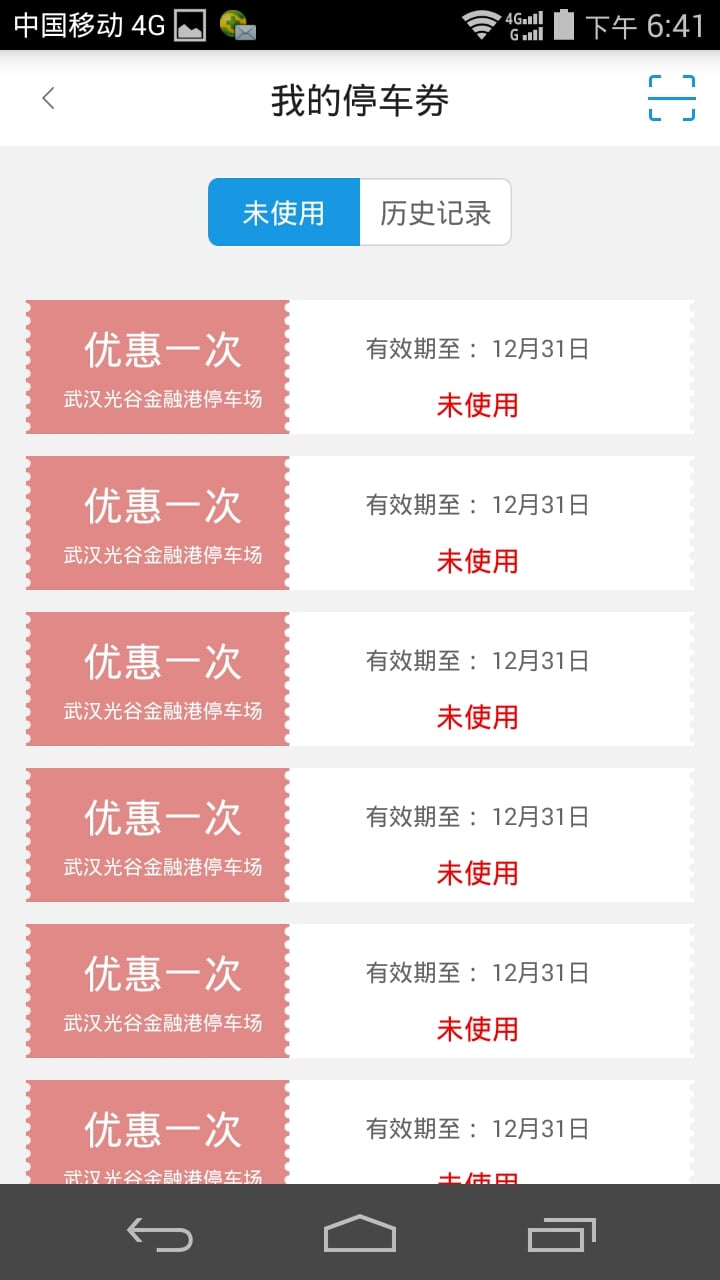Tap the system home button
This screenshot has width=720, height=1280.
[x=360, y=1233]
